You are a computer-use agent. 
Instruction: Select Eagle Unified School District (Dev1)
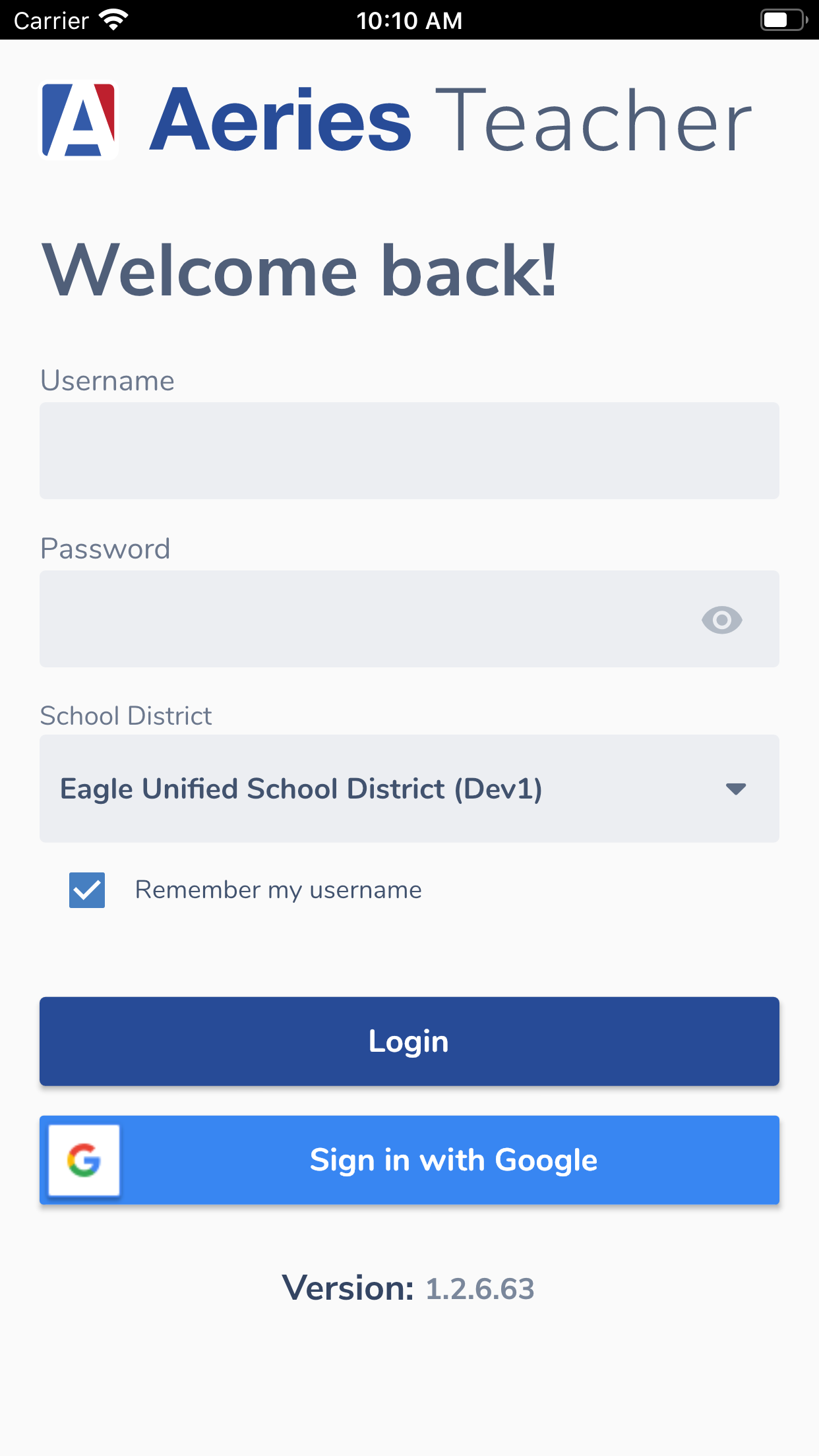(x=301, y=789)
